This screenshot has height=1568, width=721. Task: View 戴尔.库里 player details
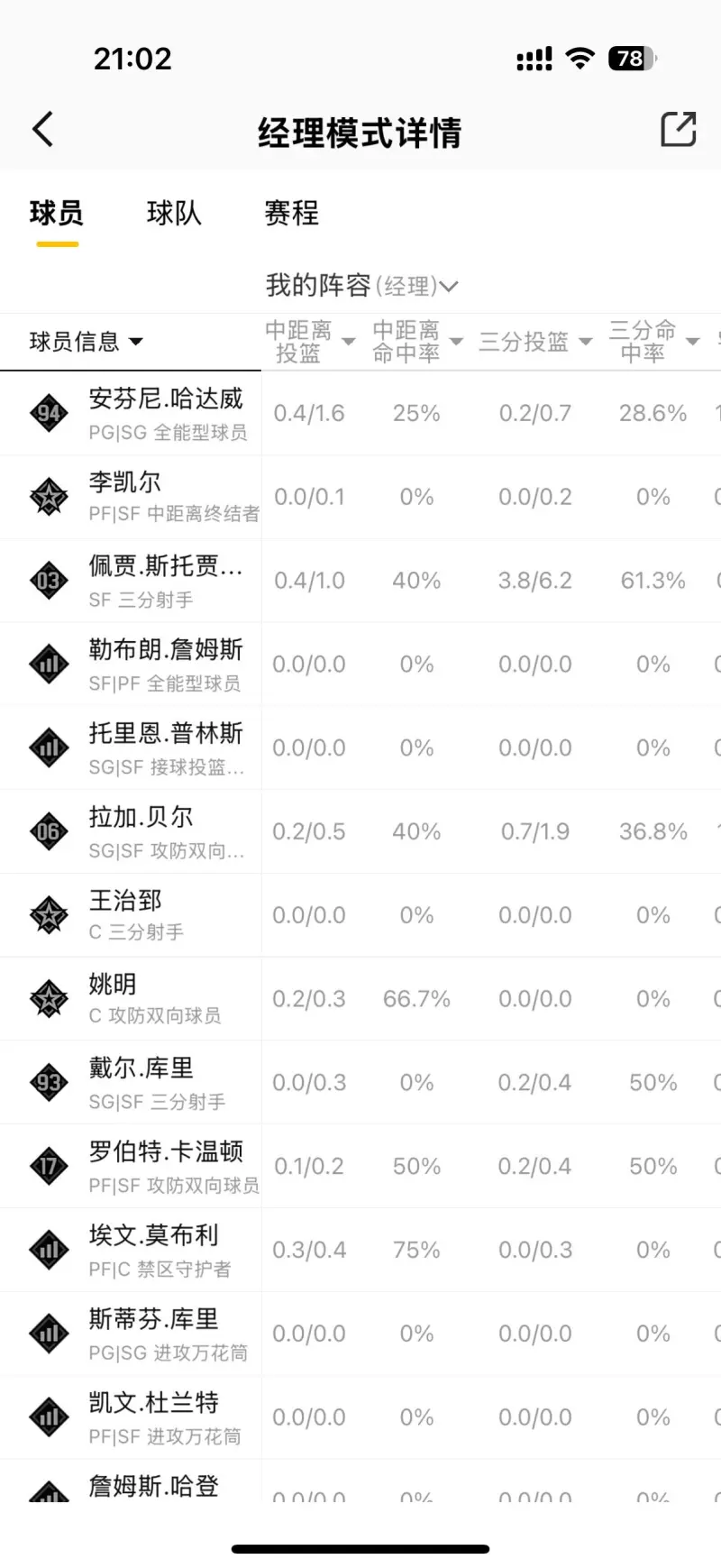click(x=131, y=1083)
